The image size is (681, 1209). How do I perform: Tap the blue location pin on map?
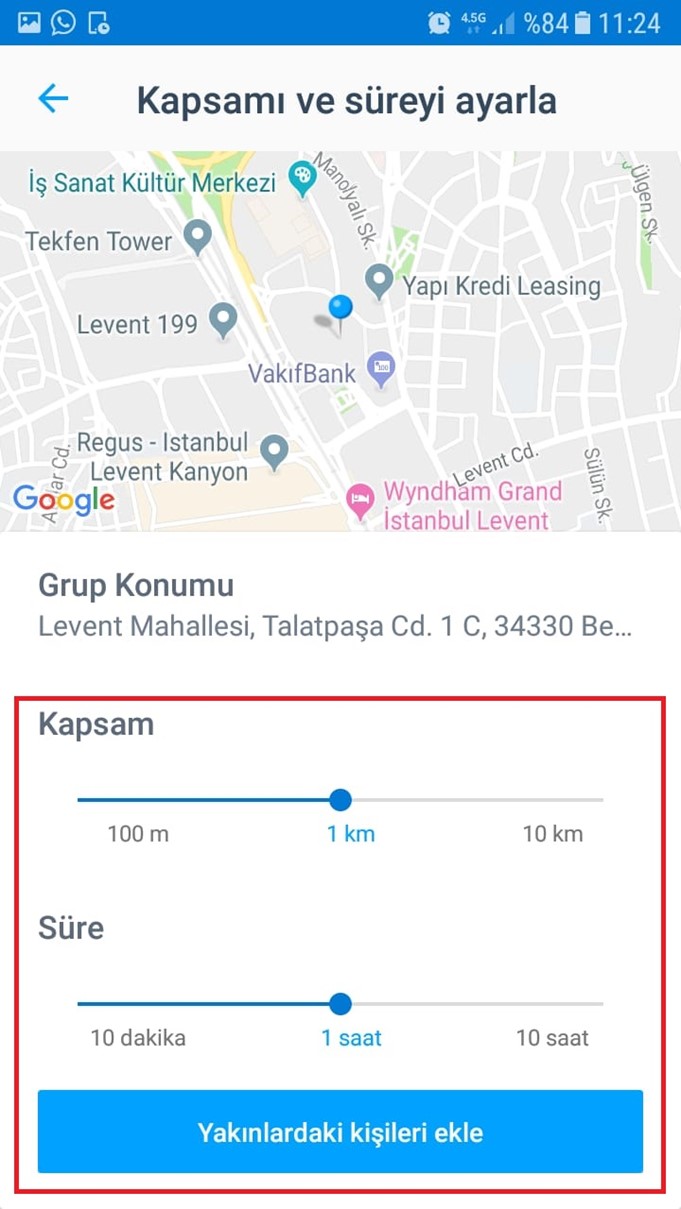point(341,309)
